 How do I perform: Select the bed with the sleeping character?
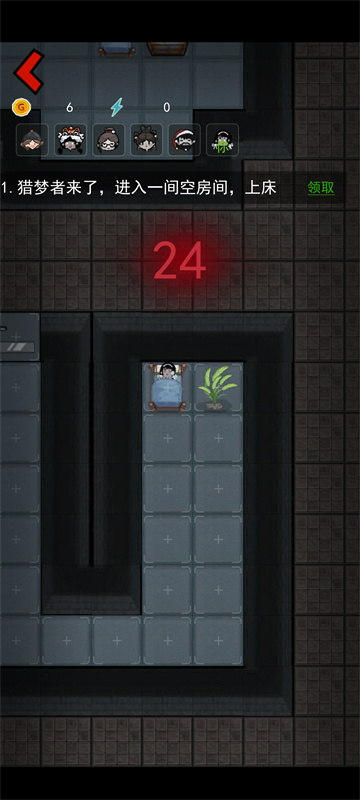167,387
